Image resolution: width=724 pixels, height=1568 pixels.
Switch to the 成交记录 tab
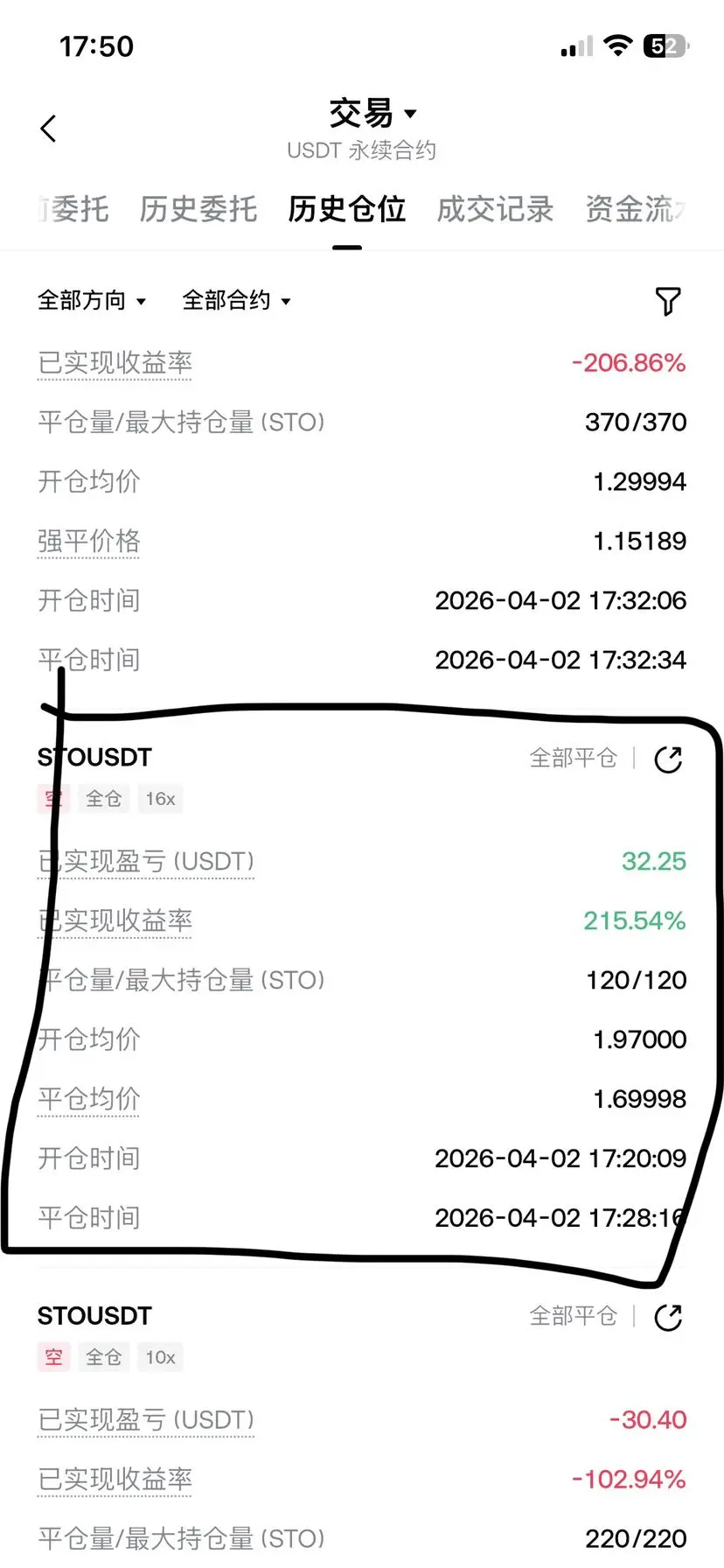tap(495, 209)
